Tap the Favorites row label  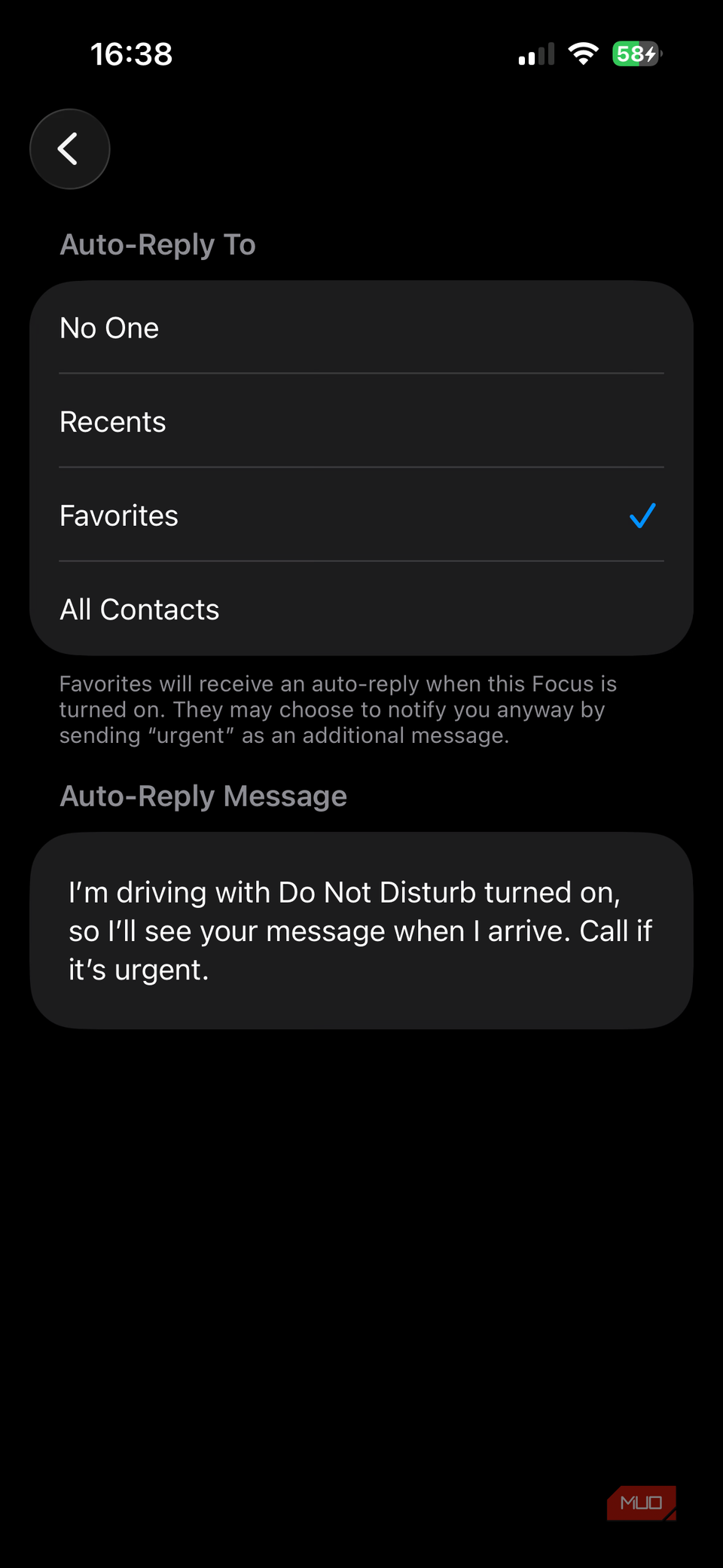coord(118,515)
